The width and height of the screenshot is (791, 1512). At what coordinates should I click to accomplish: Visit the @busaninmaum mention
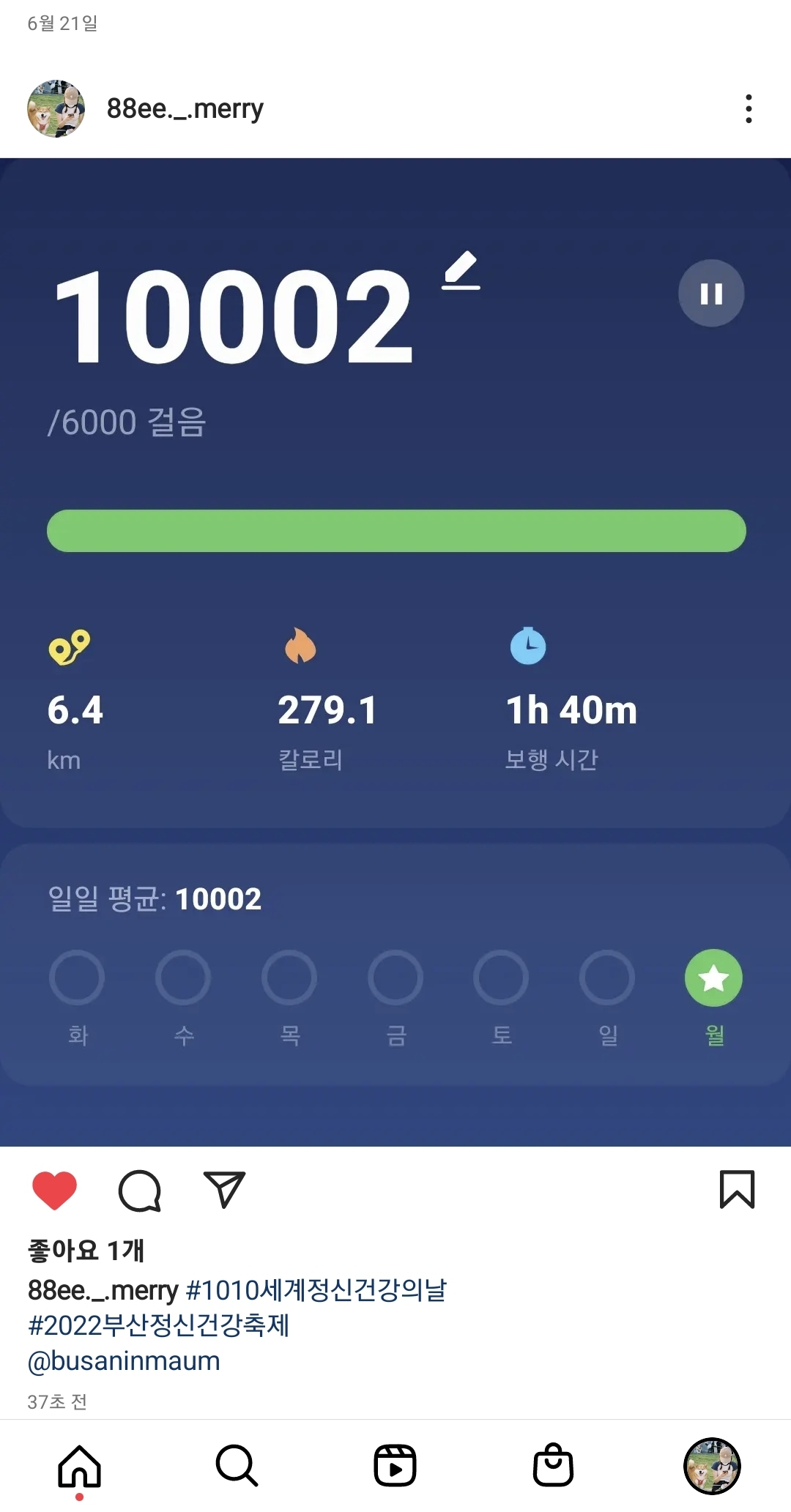pos(124,1361)
